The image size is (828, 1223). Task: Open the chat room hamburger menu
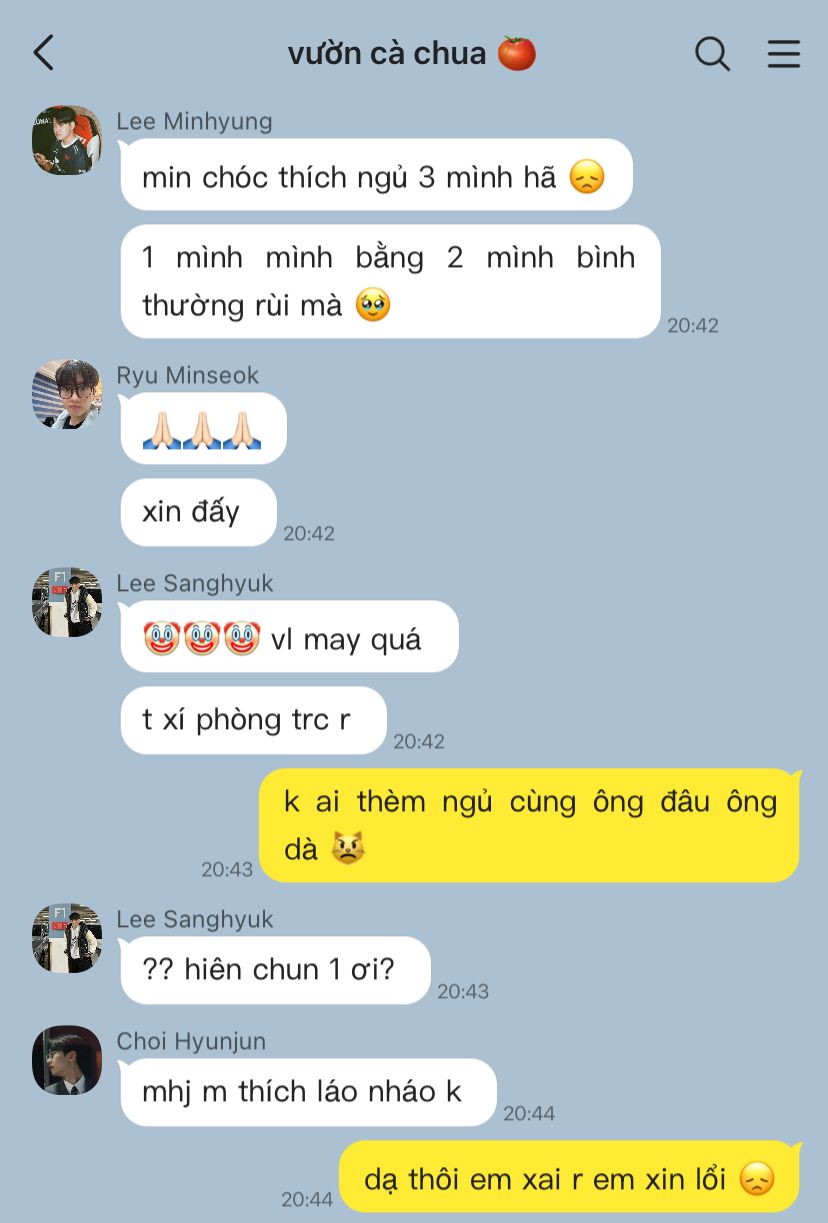point(783,53)
